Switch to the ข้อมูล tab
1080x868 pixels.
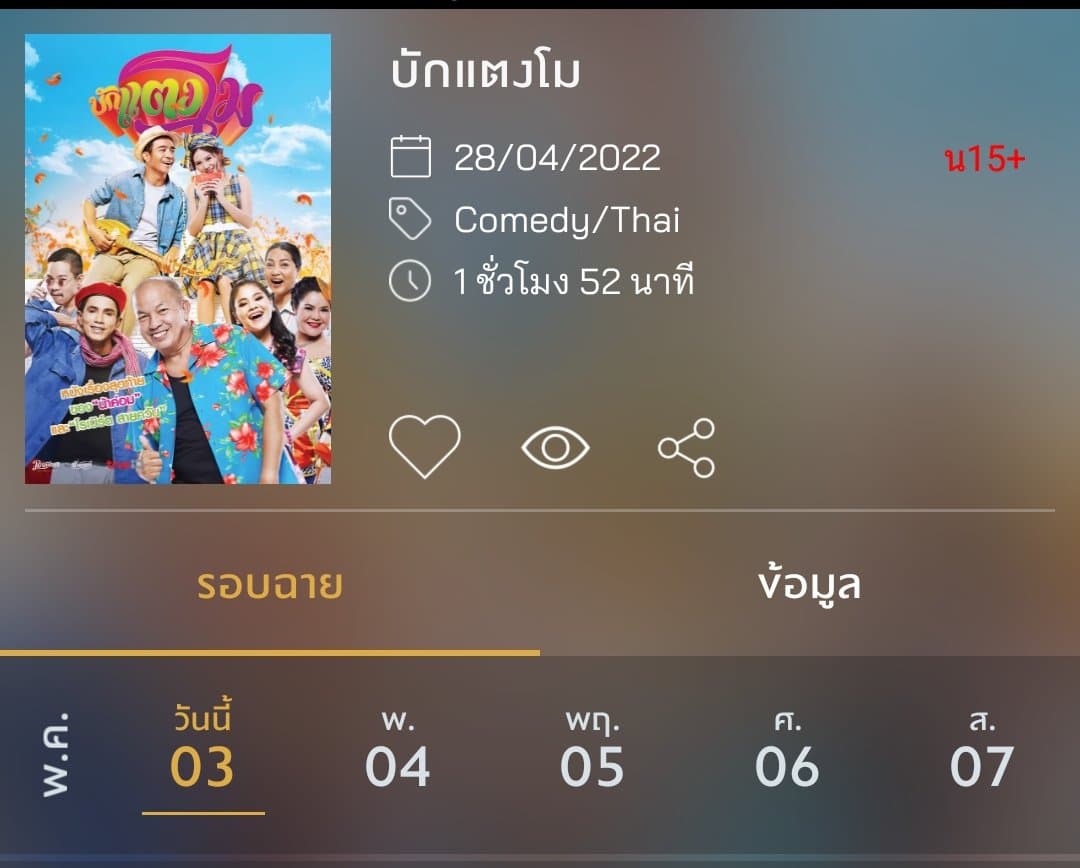[809, 585]
